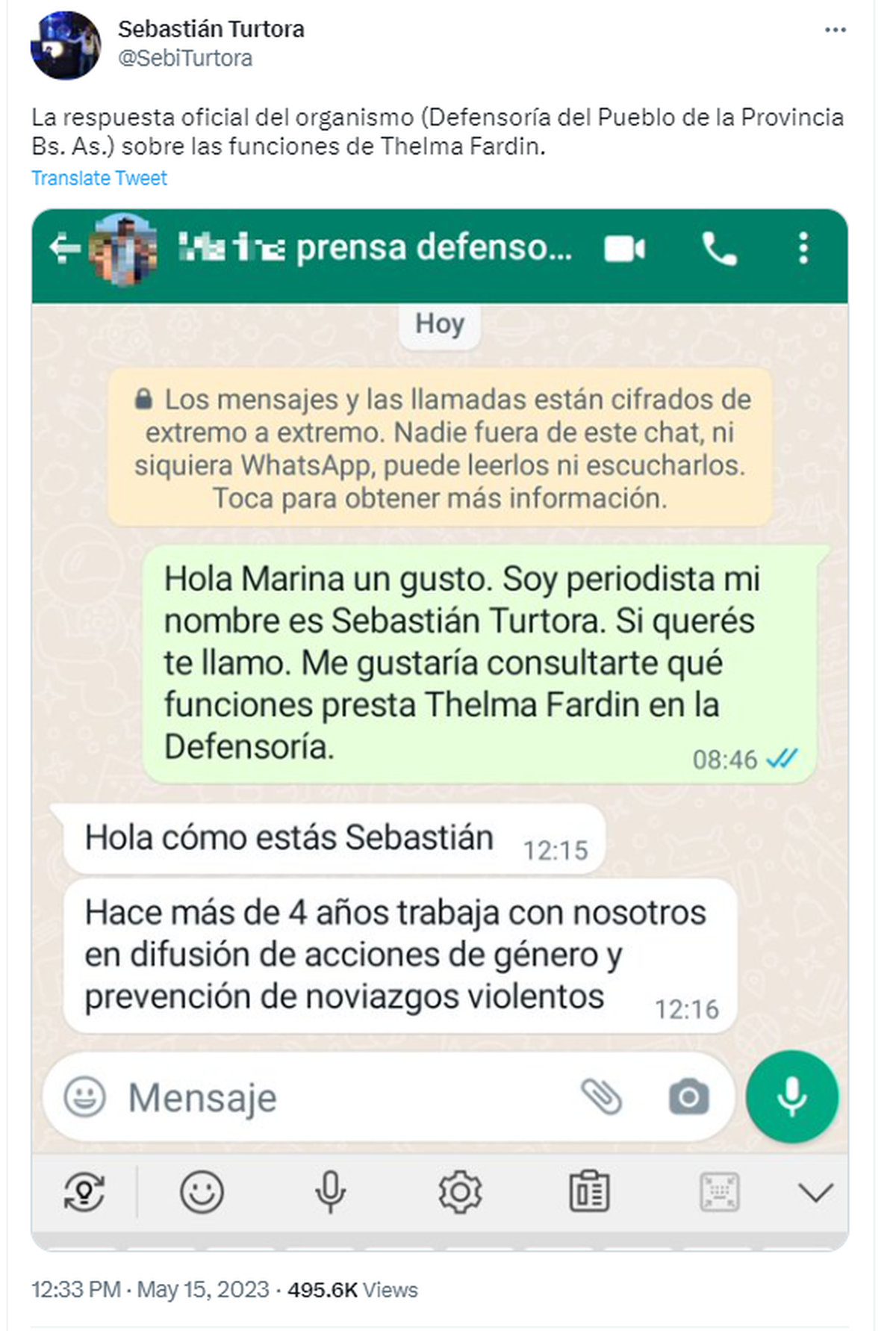Open the tweet's more options menu
The height and width of the screenshot is (1331, 896).
[835, 30]
